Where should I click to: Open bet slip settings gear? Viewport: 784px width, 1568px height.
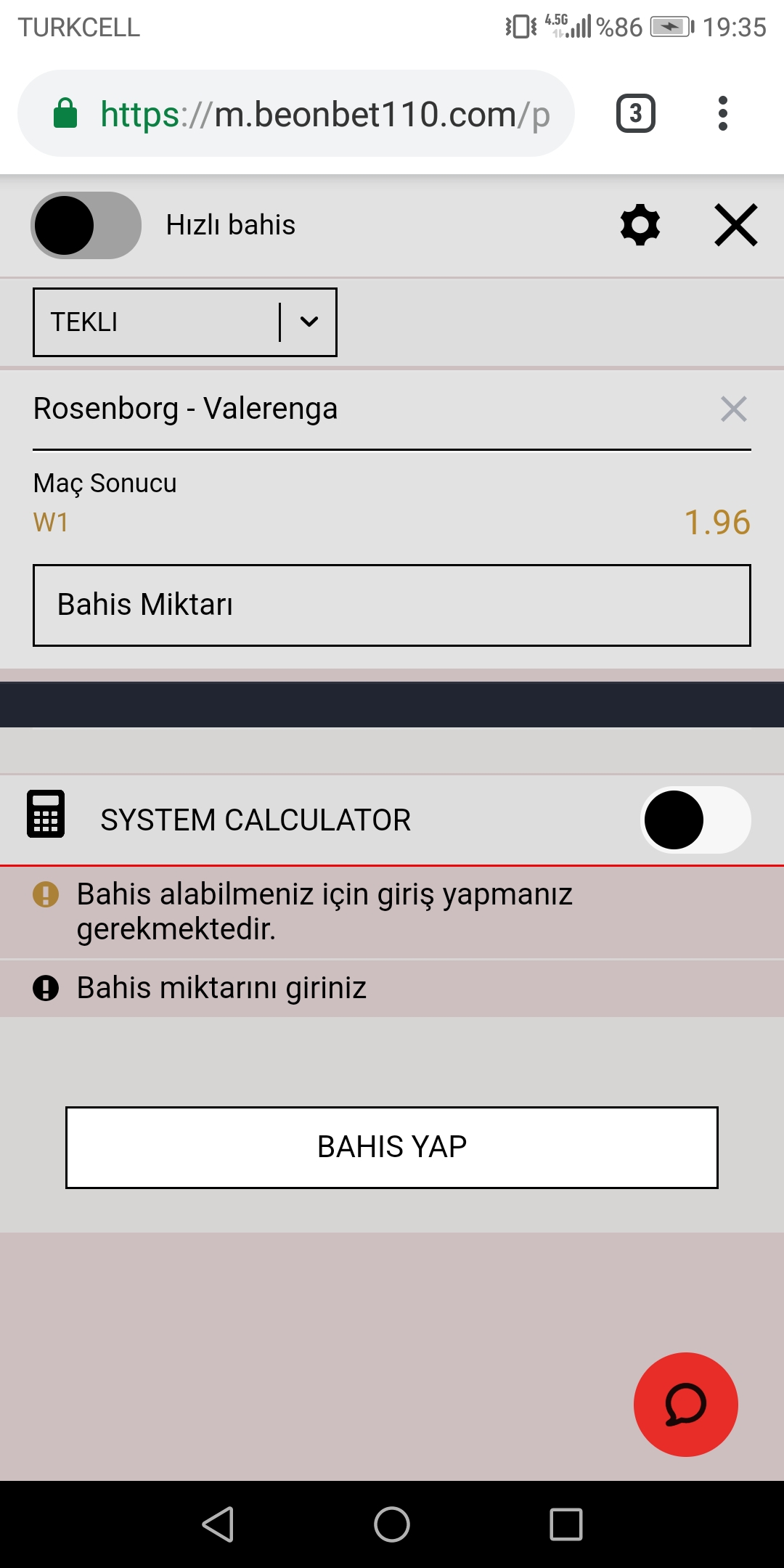[640, 225]
